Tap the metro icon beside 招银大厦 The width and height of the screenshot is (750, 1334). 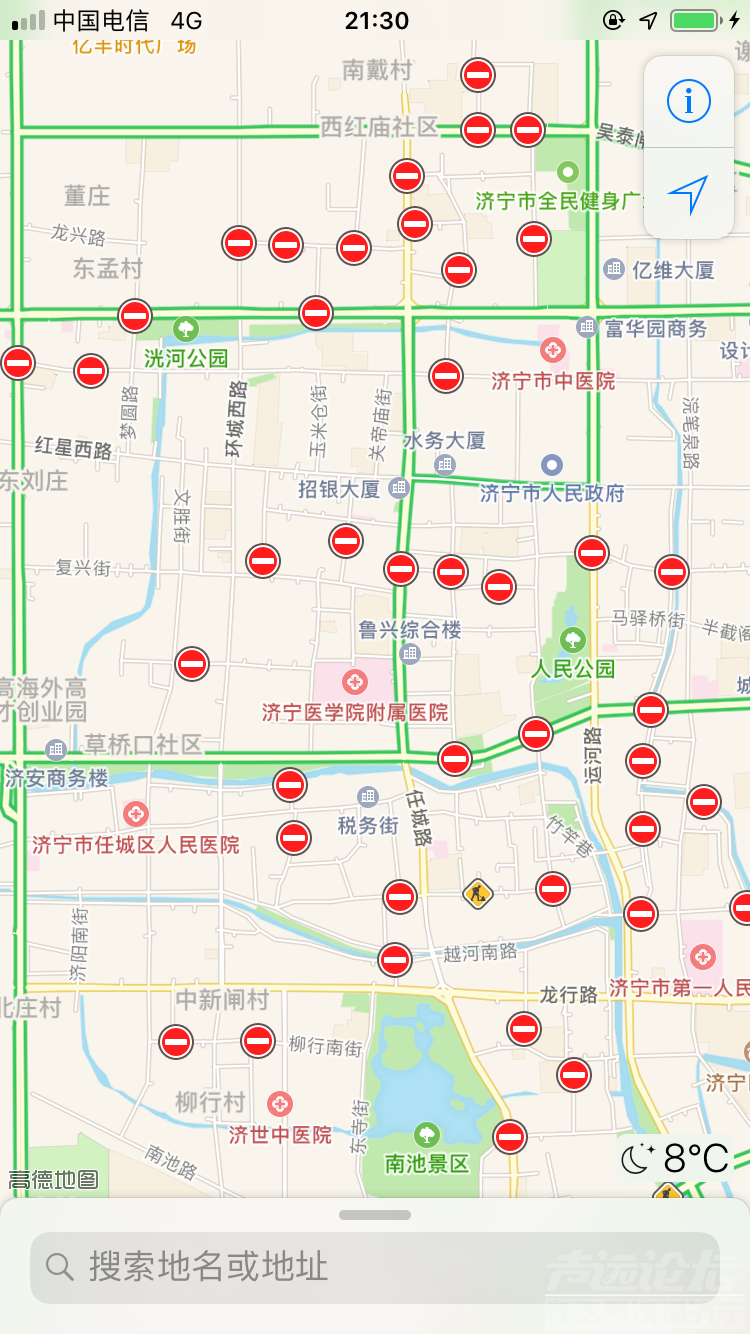tap(398, 486)
